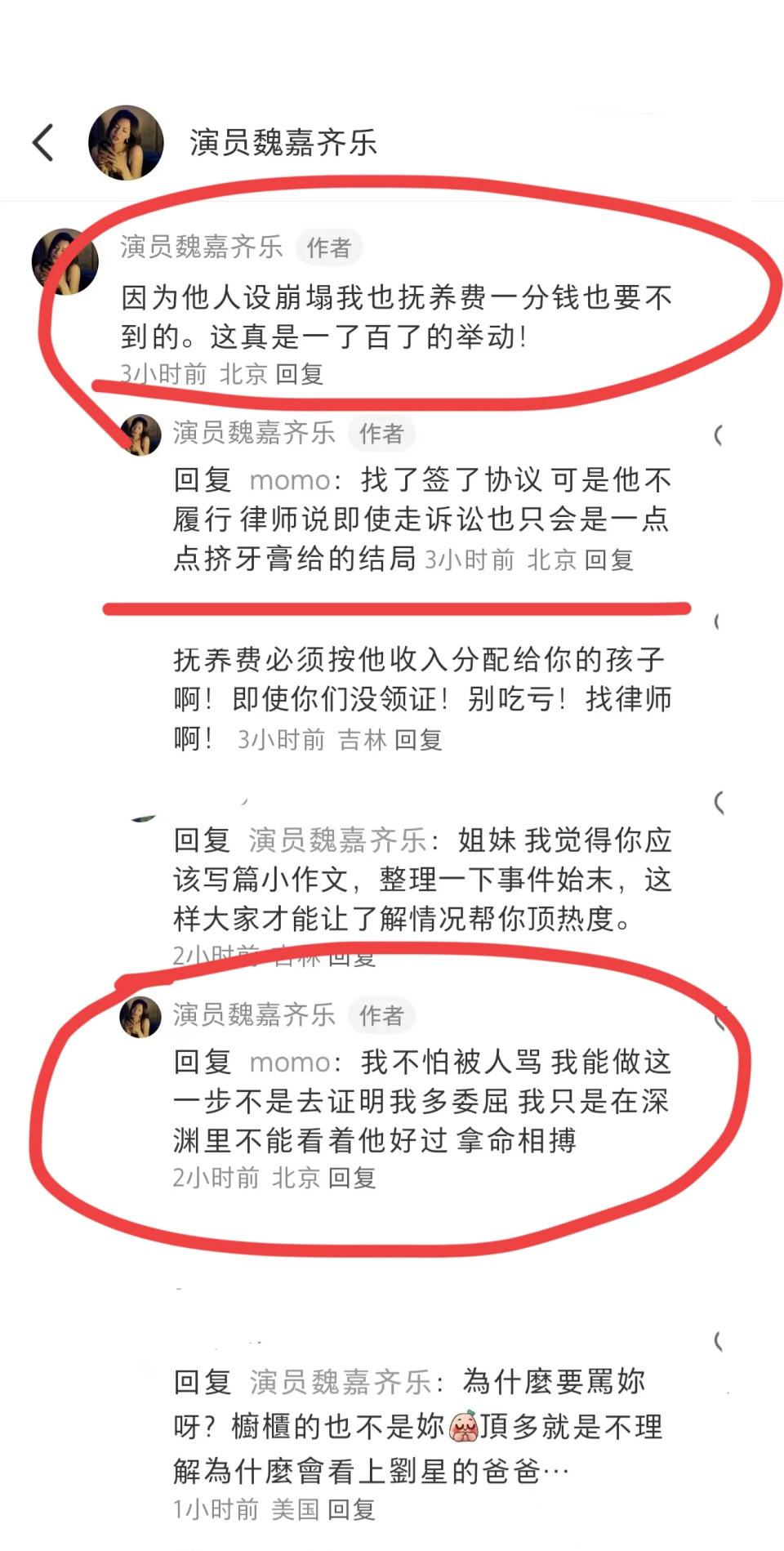784x1551 pixels.
Task: Open 演员魏嘉齐乐's profile from the header avatar
Action: (x=126, y=143)
